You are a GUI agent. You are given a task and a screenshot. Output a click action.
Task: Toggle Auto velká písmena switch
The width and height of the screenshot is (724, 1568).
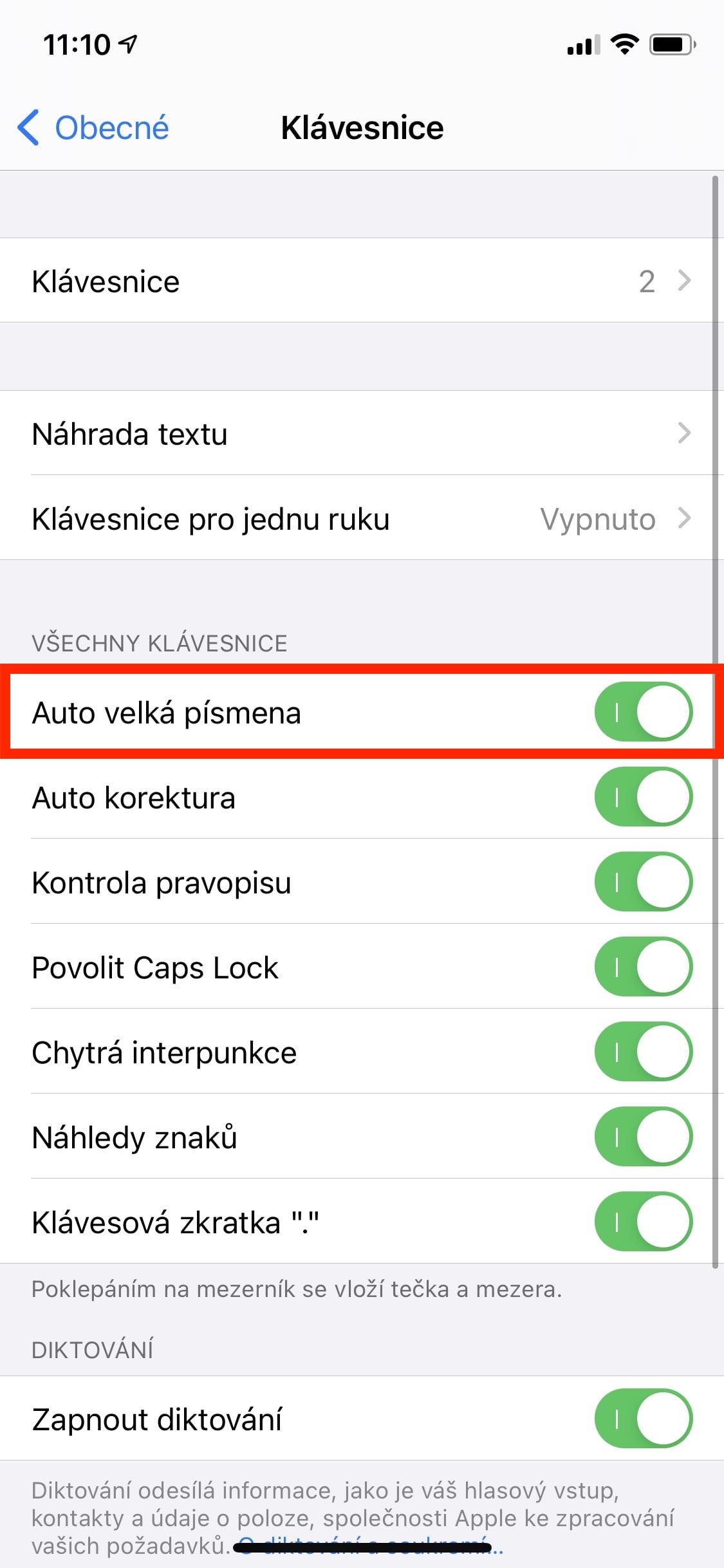643,712
